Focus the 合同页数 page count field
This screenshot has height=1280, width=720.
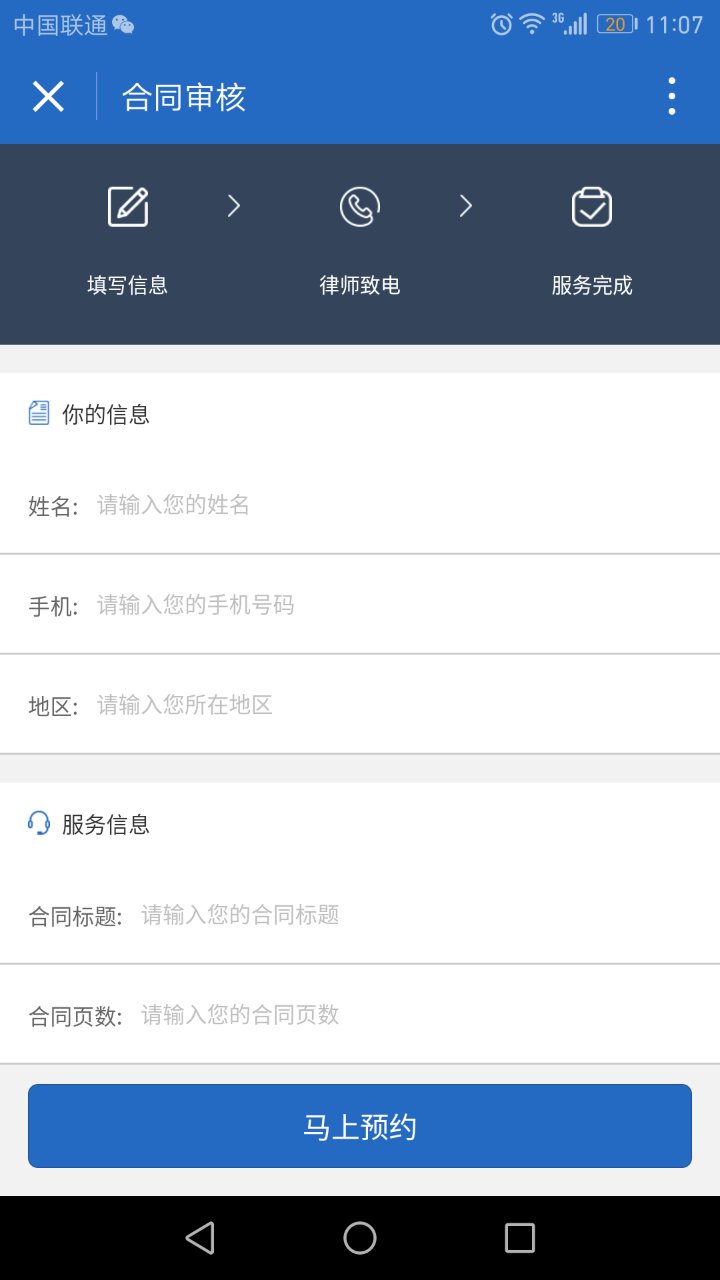coord(420,1015)
